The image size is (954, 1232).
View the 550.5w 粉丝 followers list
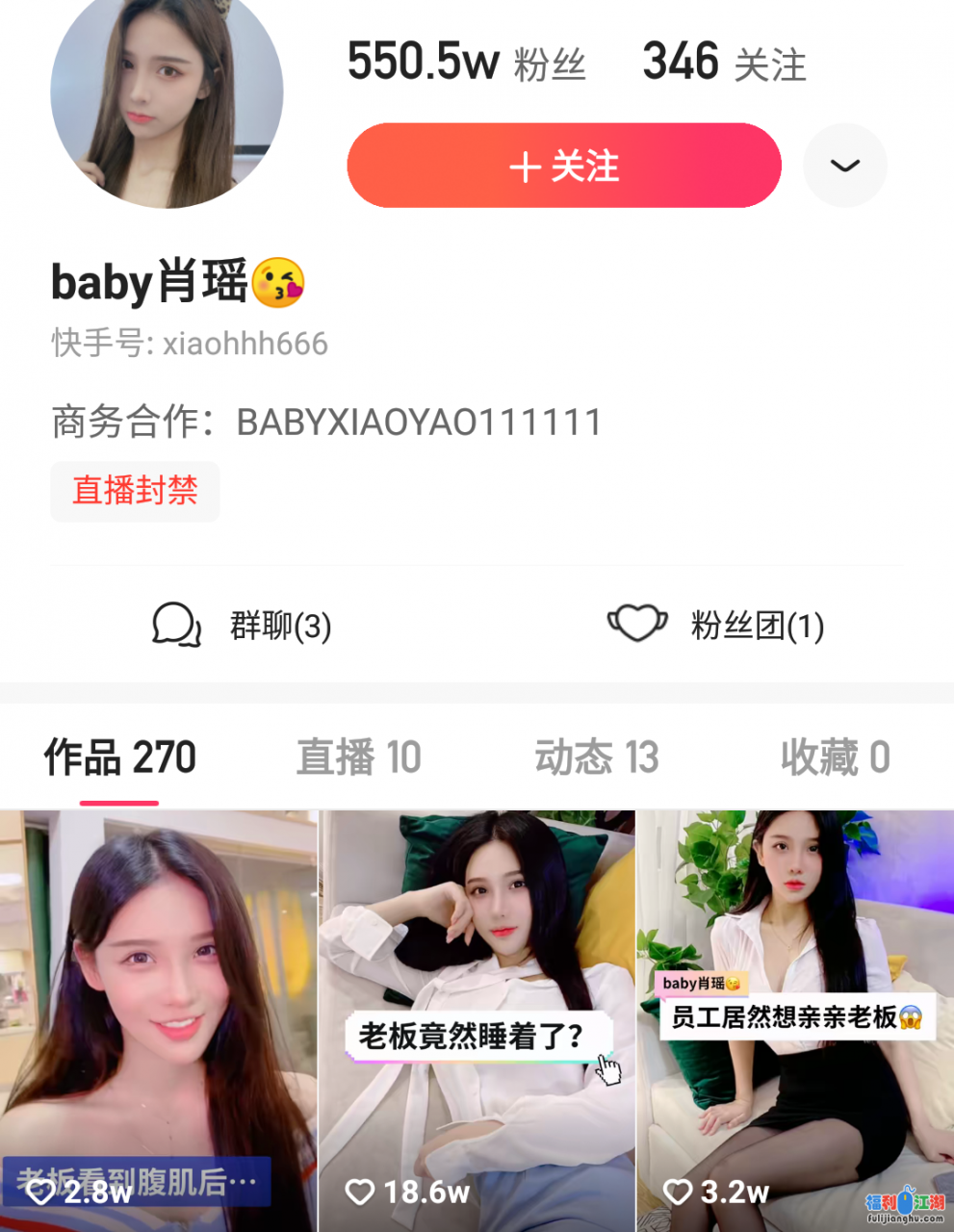pos(466,63)
